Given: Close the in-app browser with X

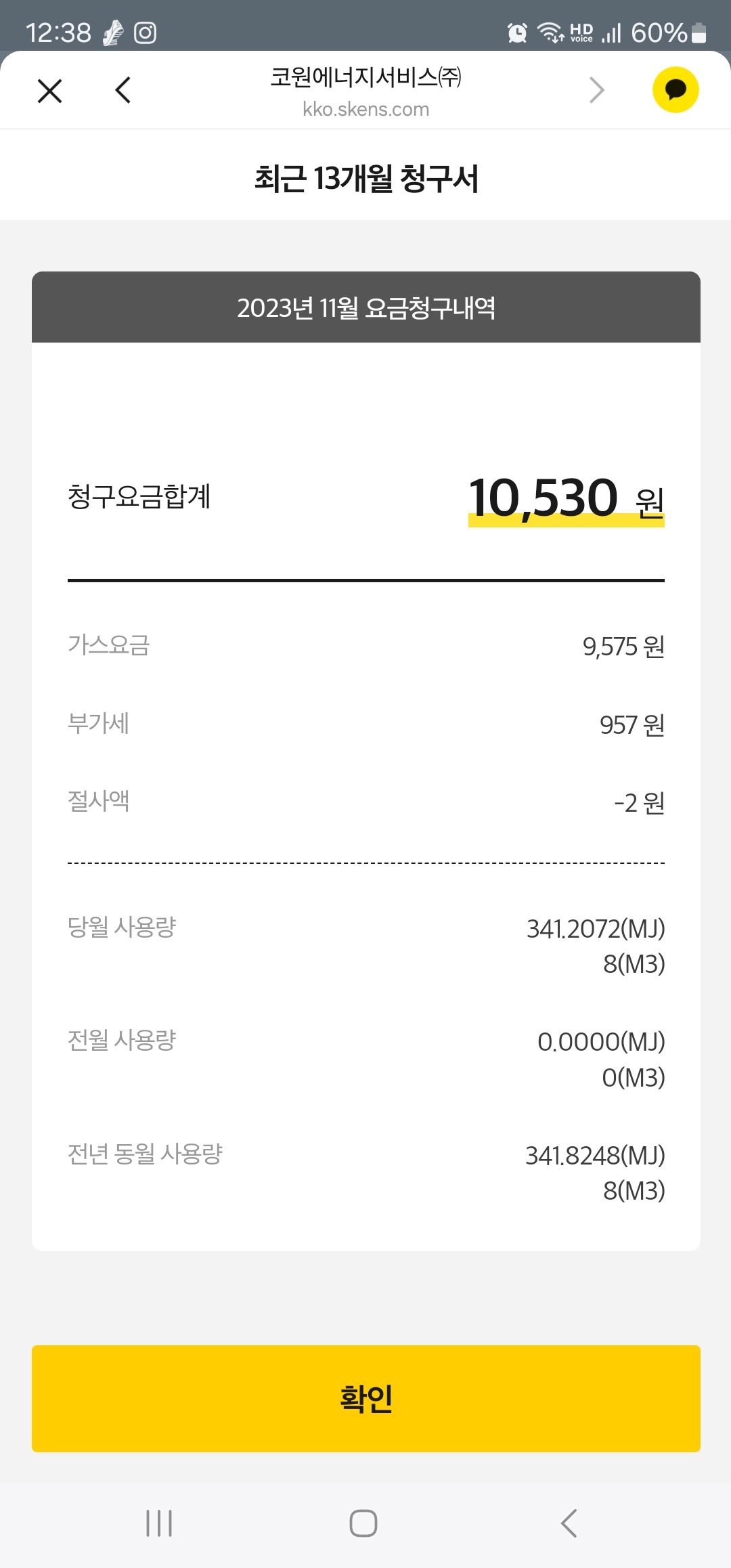Looking at the screenshot, I should tap(49, 91).
